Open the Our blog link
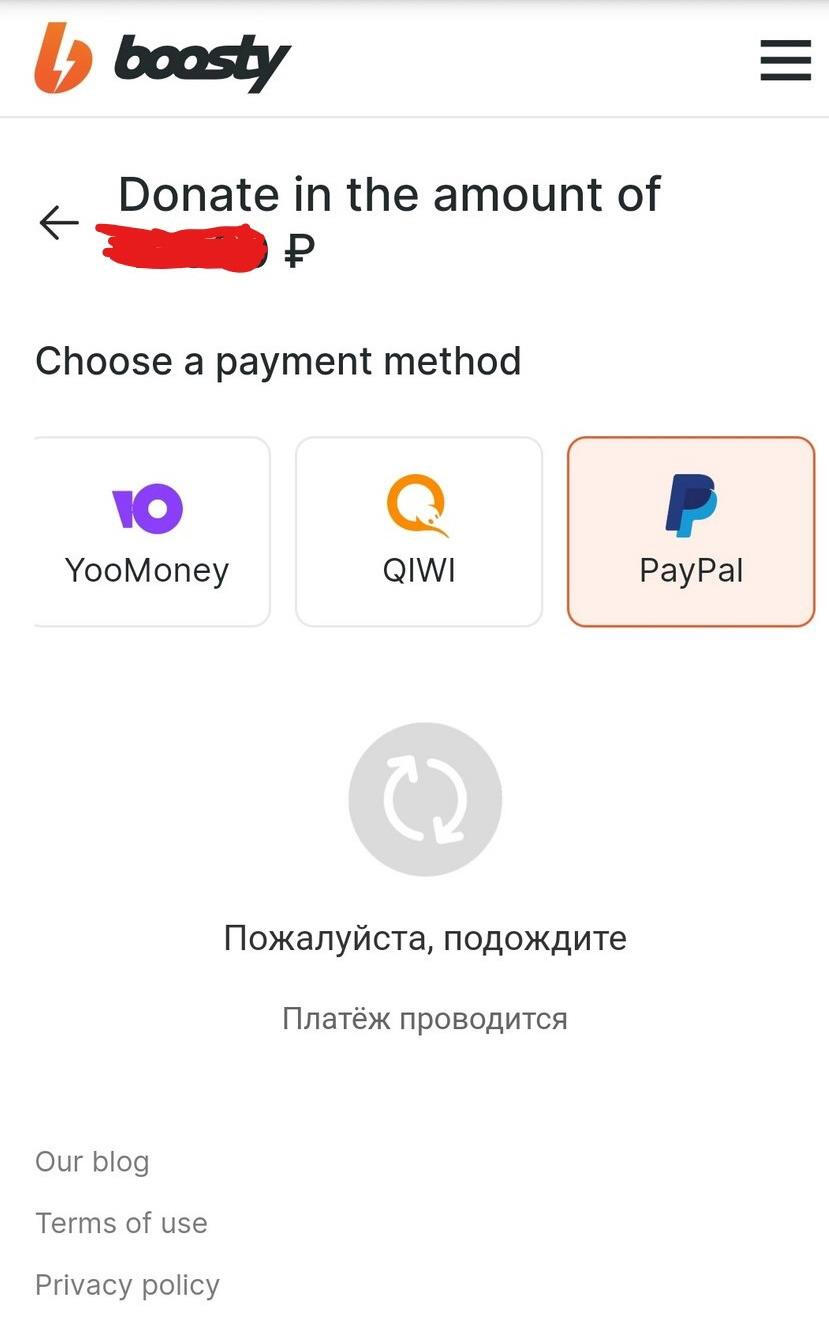 (92, 1162)
